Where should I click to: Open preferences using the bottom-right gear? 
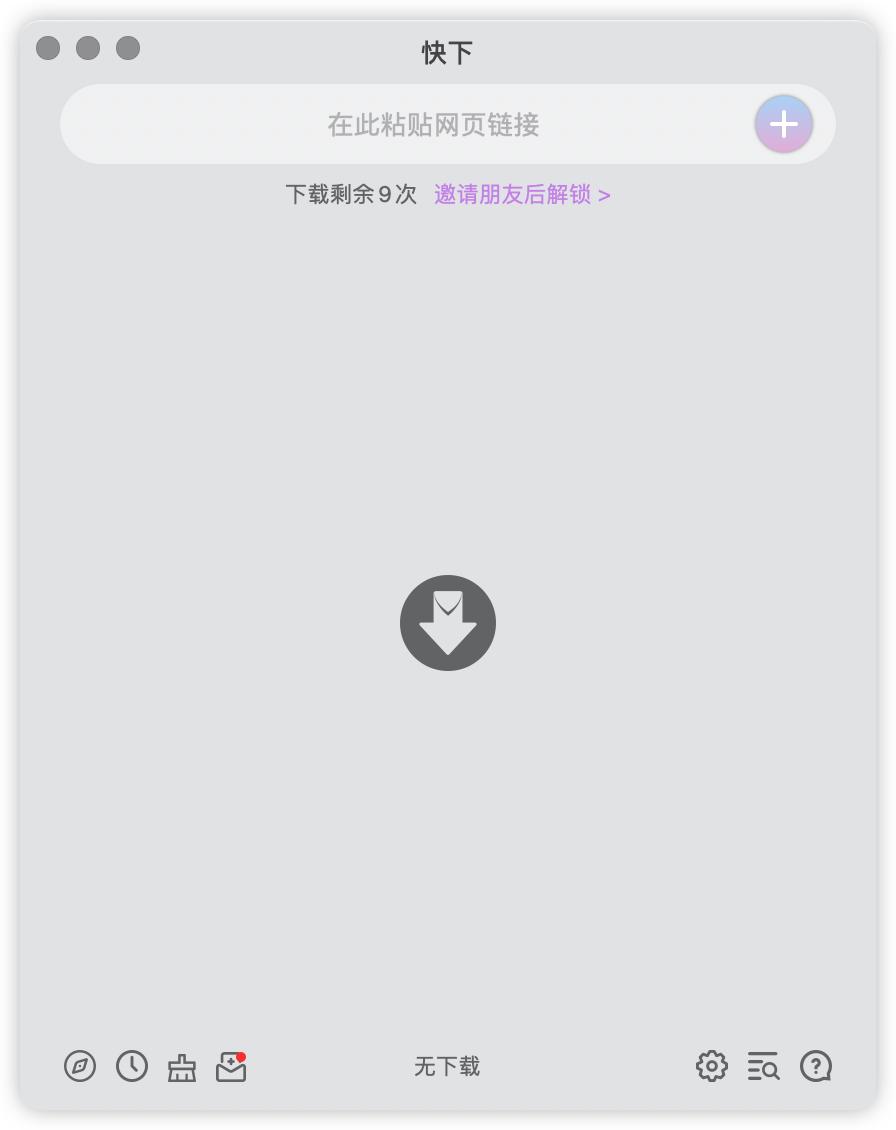712,1067
